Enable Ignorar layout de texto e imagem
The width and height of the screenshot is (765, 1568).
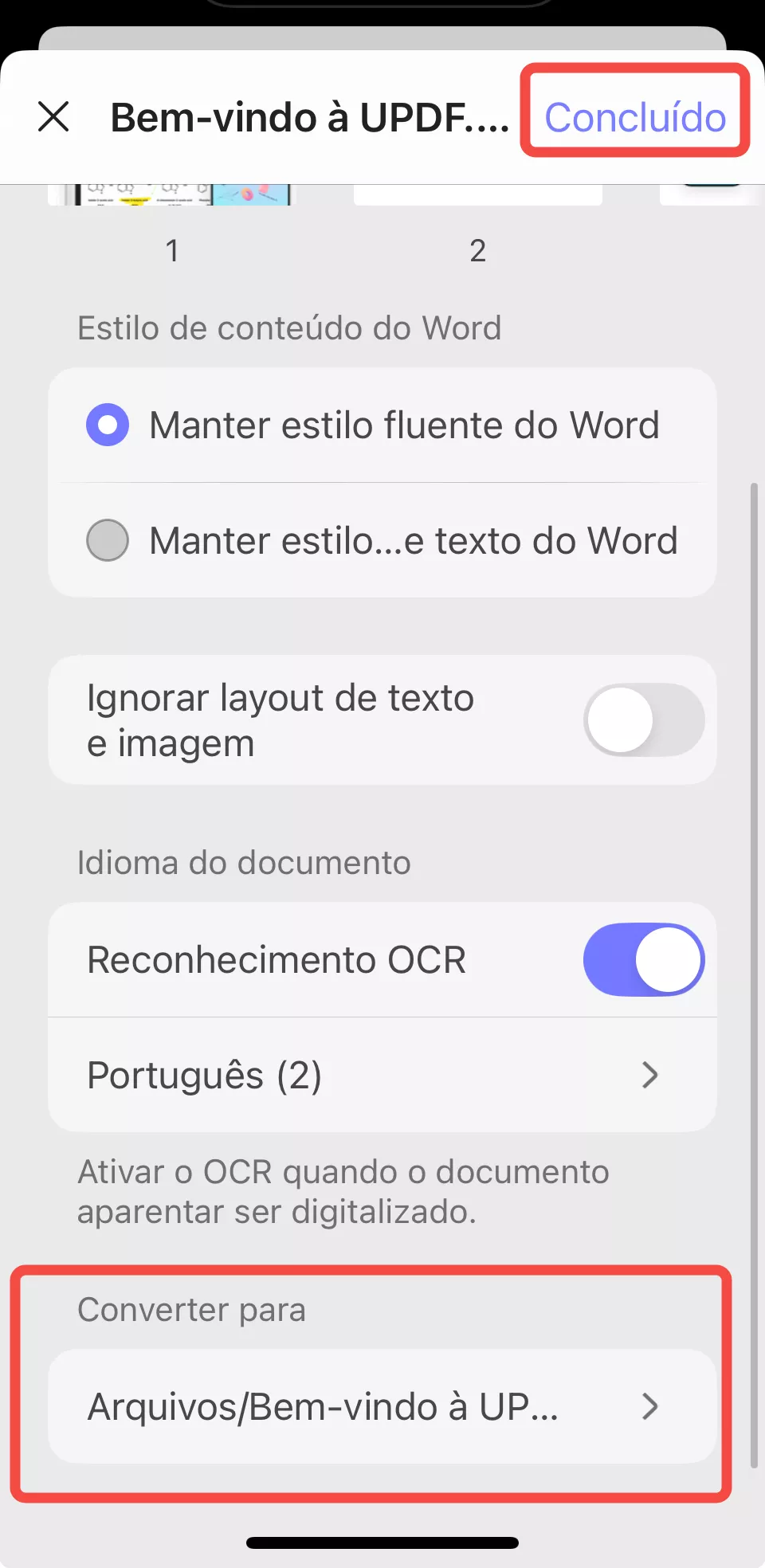pyautogui.click(x=643, y=719)
